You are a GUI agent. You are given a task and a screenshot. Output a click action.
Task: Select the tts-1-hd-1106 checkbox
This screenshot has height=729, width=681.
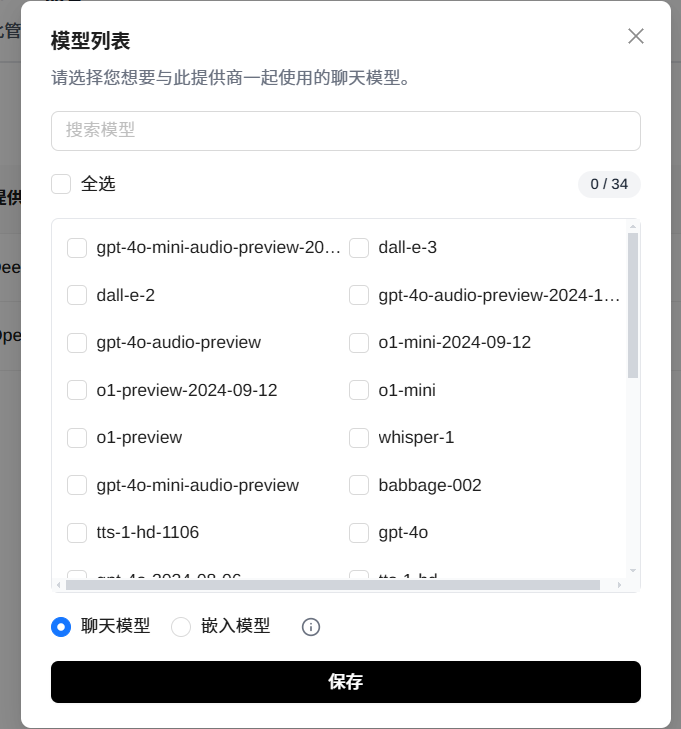[x=77, y=533]
